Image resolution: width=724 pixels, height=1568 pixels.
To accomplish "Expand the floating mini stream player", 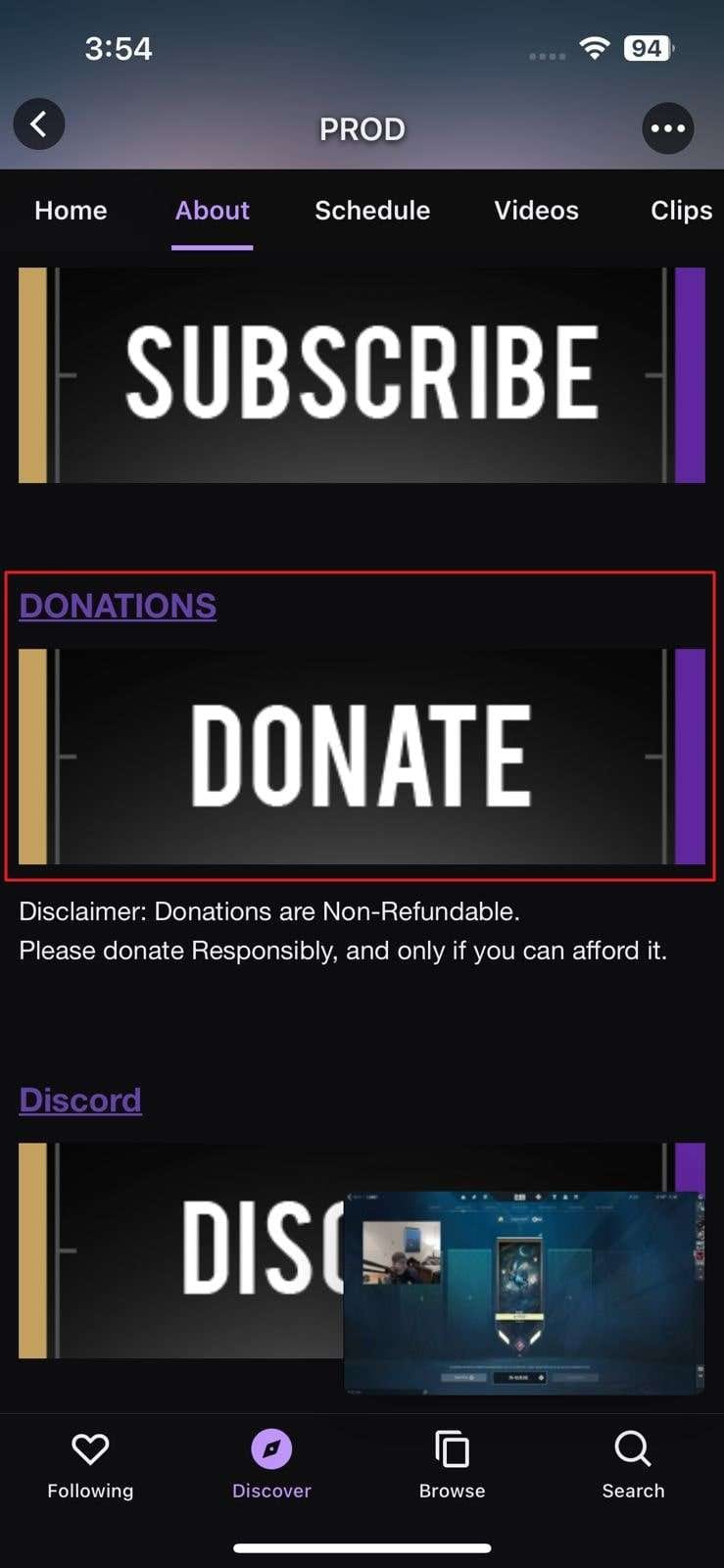I will [x=523, y=1292].
